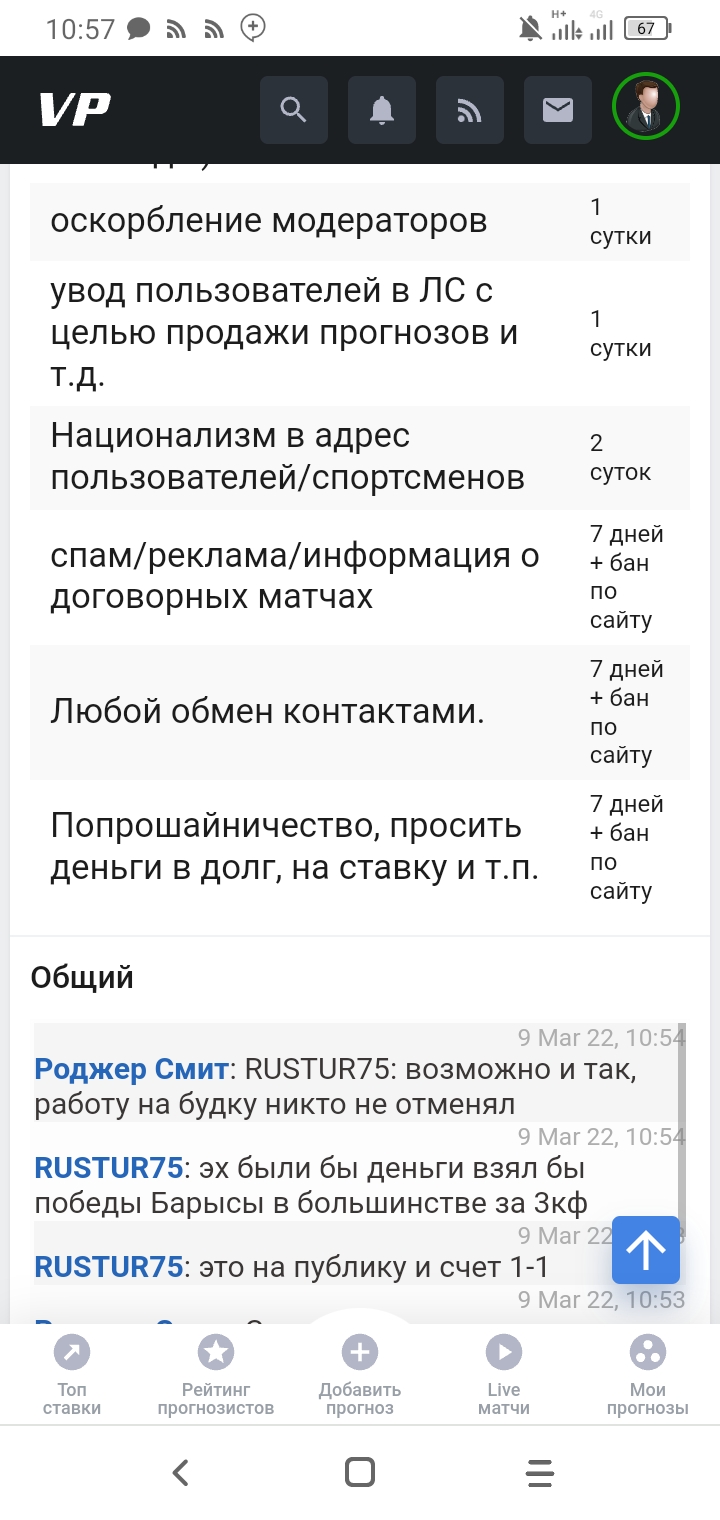Image resolution: width=720 pixels, height=1520 pixels.
Task: Open Роджер Смит's profile from chat
Action: (131, 1069)
